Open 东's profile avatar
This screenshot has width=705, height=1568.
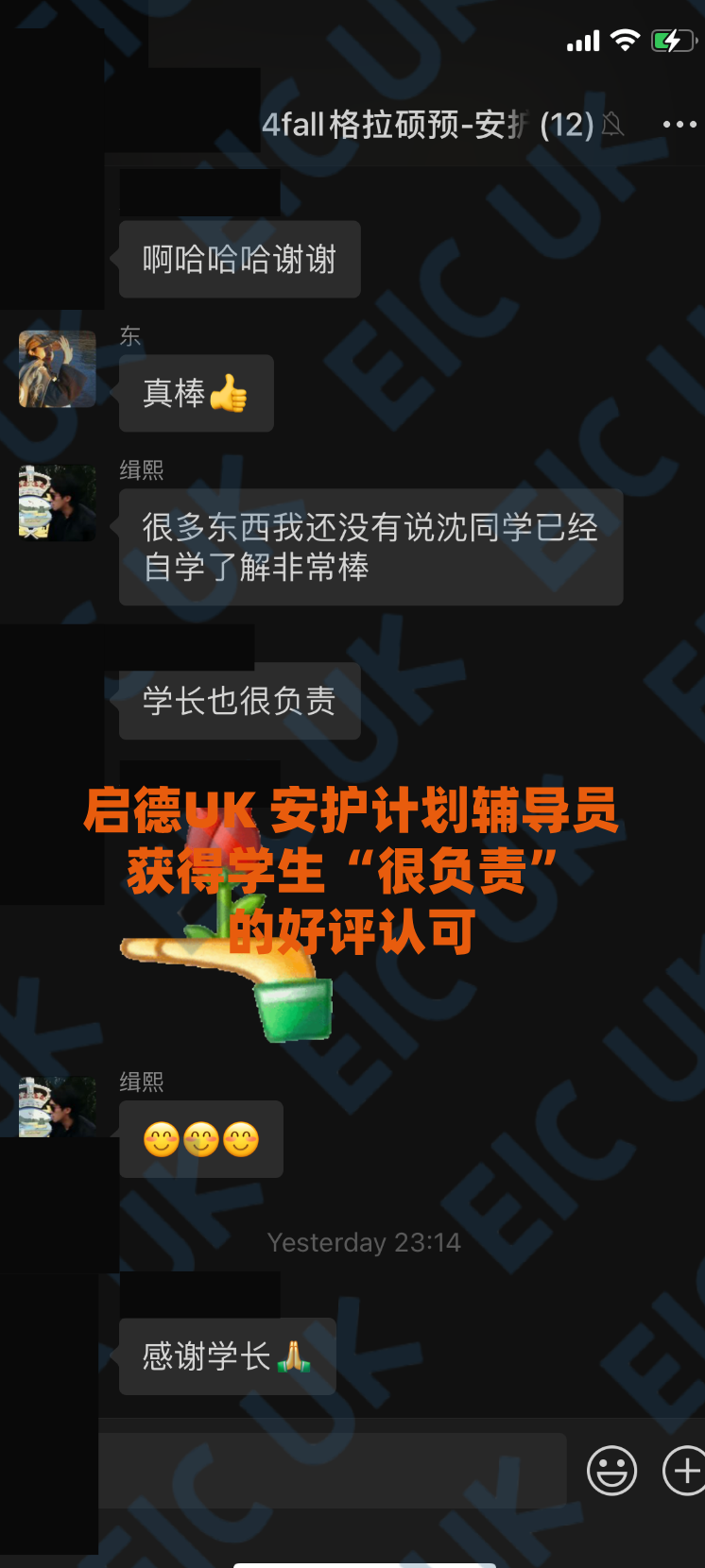click(x=58, y=369)
